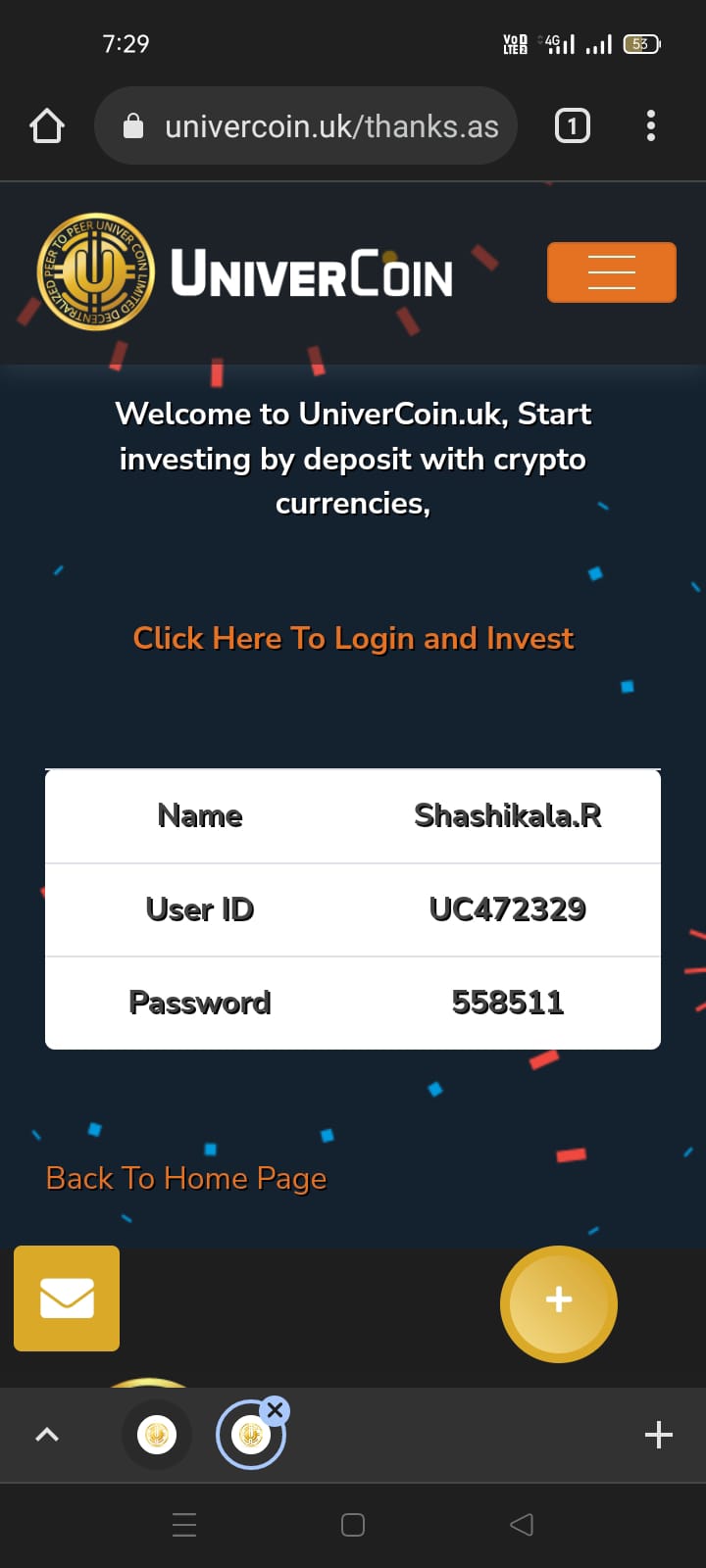
Task: Open recent apps from the navigation bar
Action: (184, 1525)
